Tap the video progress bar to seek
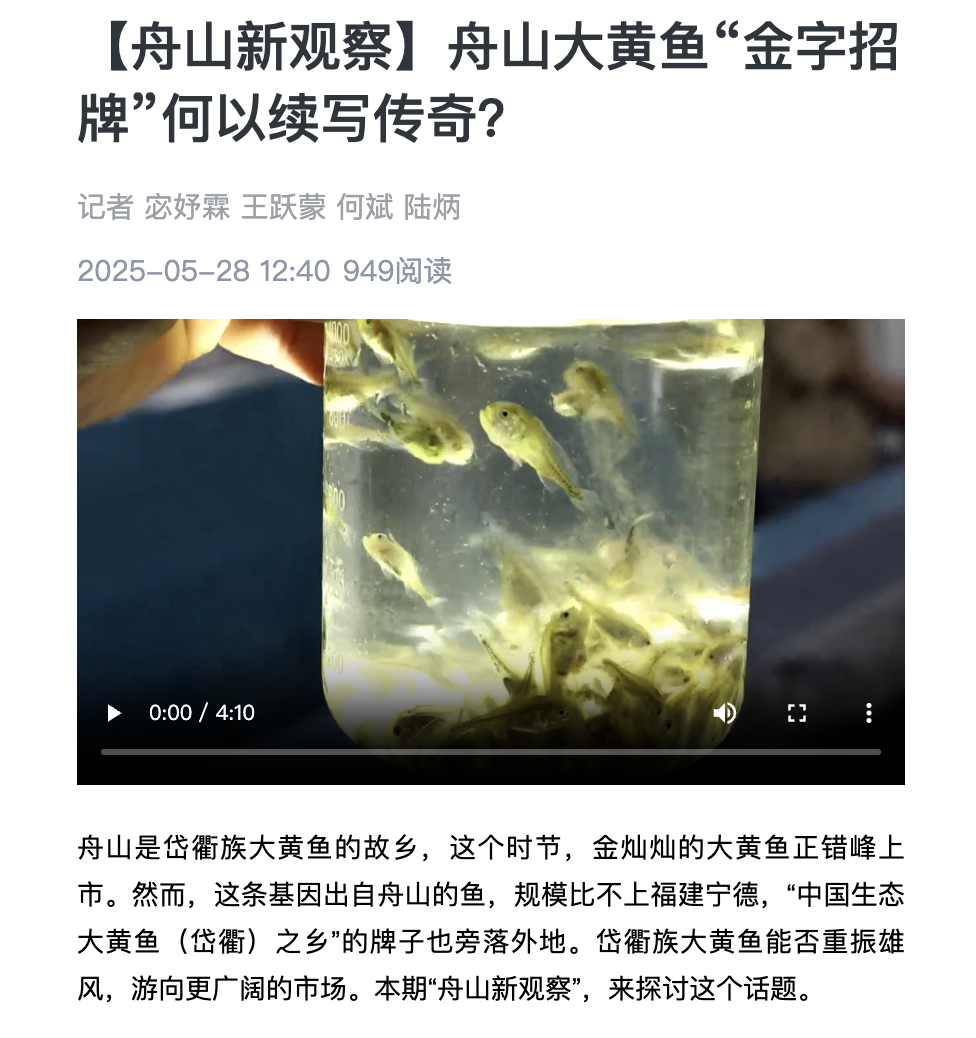976x1038 pixels. click(490, 752)
